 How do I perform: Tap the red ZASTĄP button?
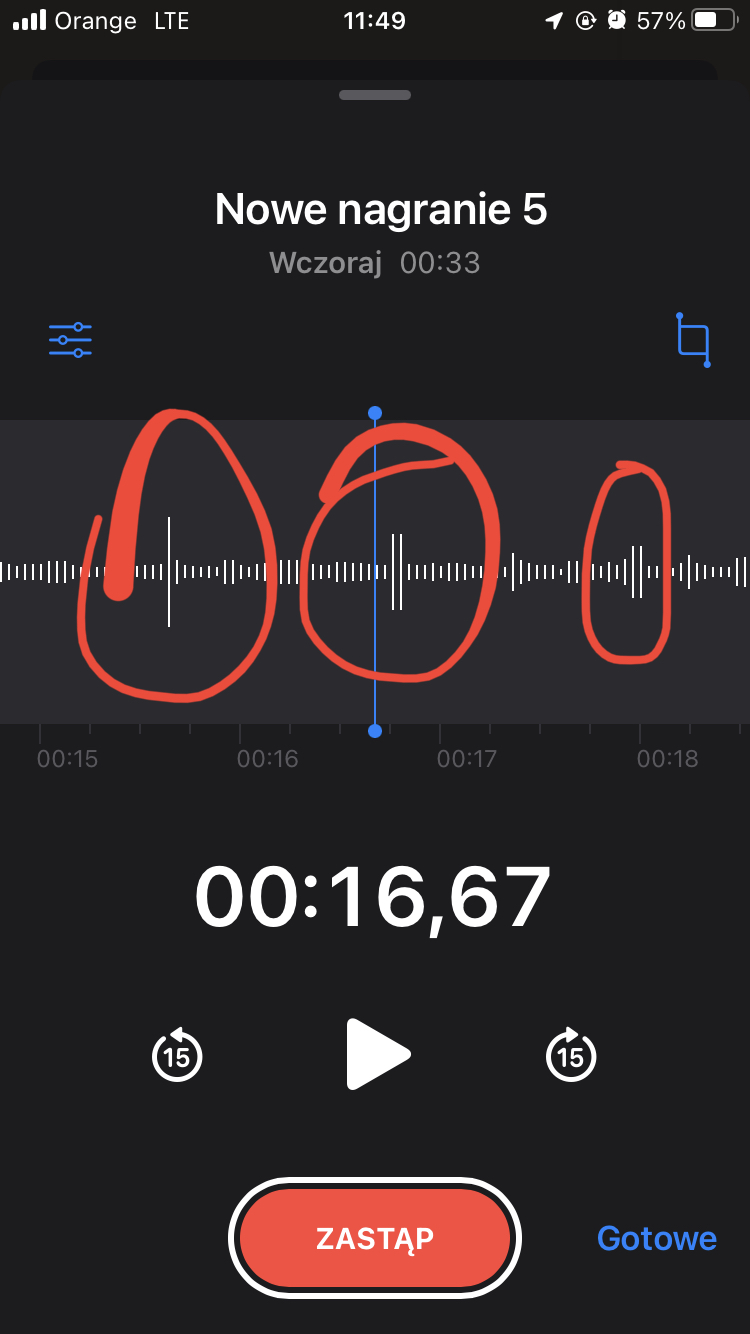coord(375,1238)
